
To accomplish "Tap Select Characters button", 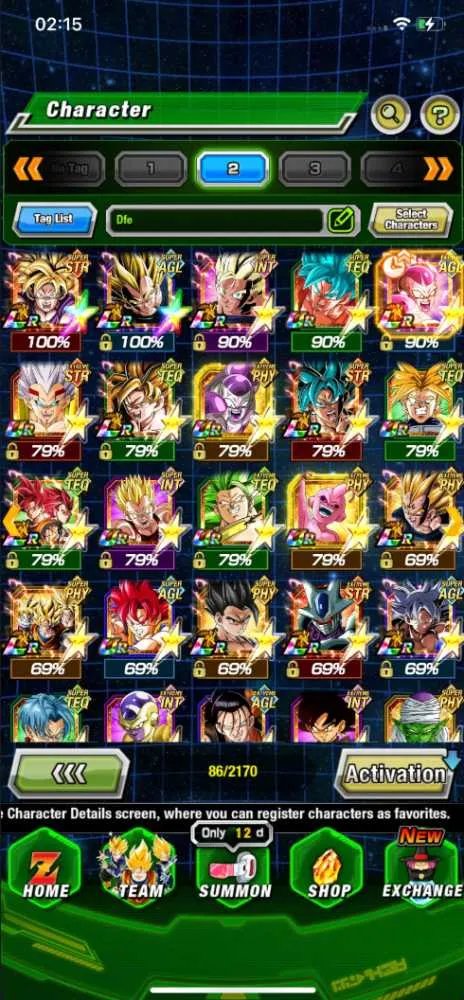I will coord(410,220).
